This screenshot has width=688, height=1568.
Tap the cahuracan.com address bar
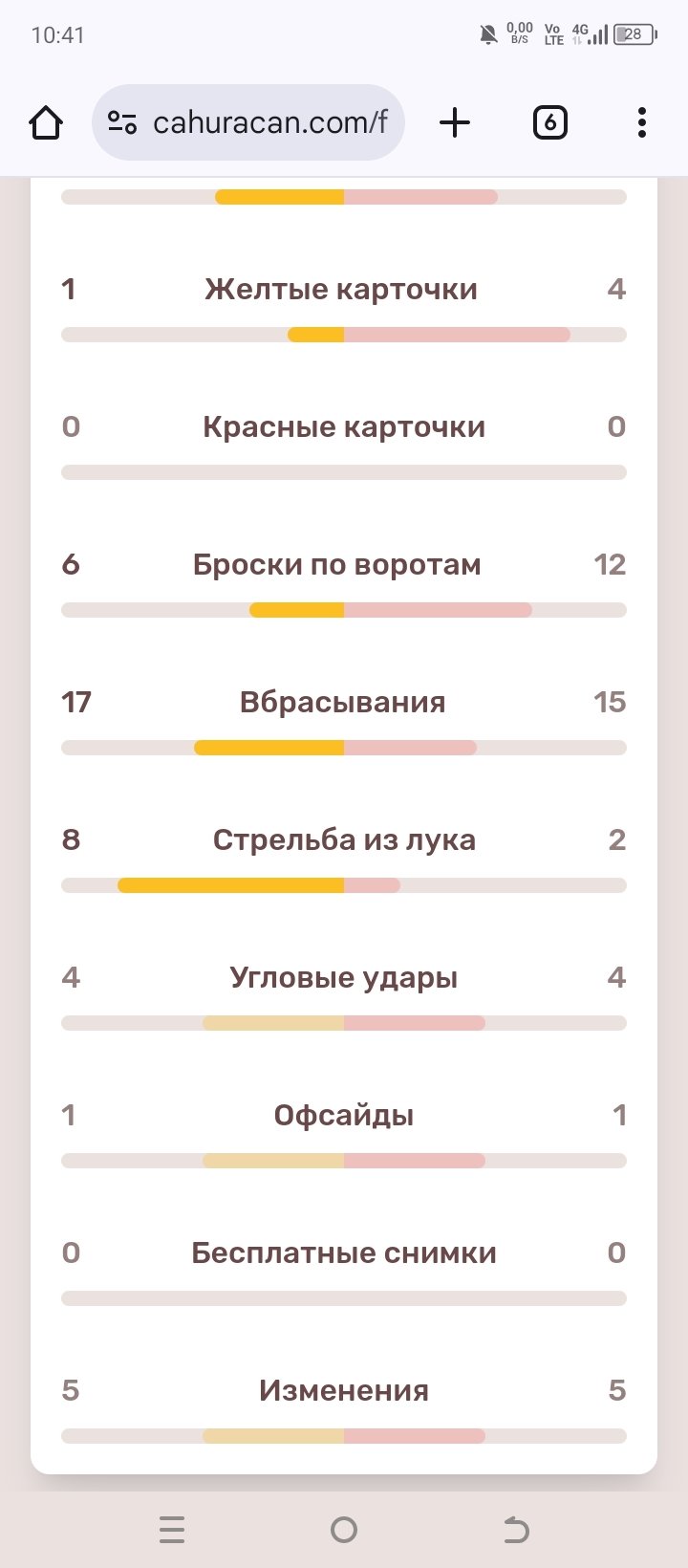[x=270, y=122]
